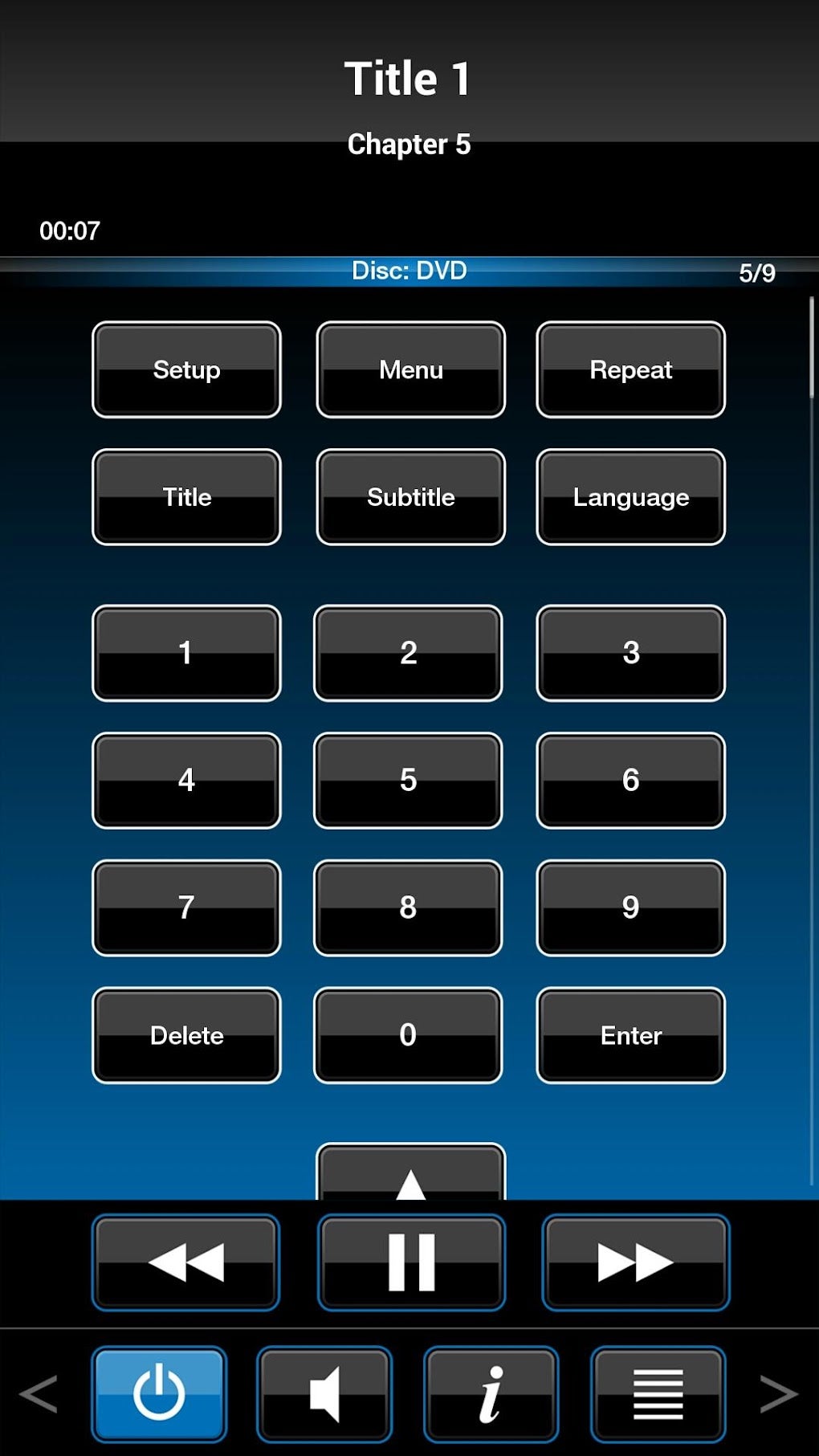
Task: Rewind playback
Action: pos(185,1261)
